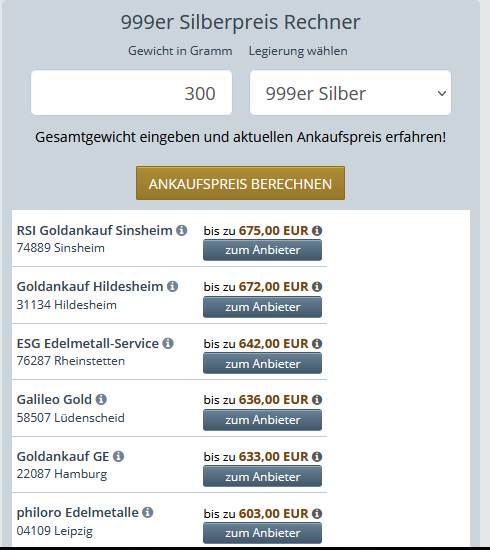This screenshot has height=550, width=490.
Task: Open info icon next to ESG Edelmetall-Service
Action: (x=168, y=343)
